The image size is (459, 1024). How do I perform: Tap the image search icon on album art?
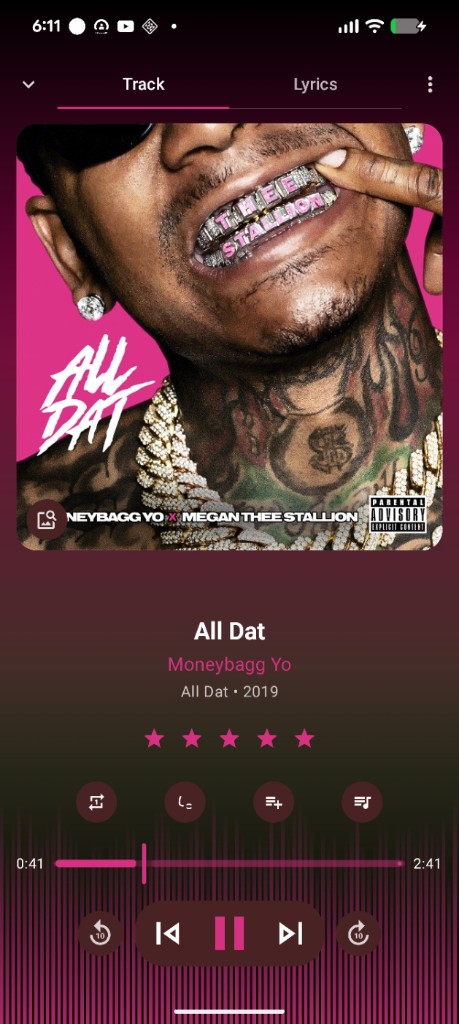(x=47, y=519)
